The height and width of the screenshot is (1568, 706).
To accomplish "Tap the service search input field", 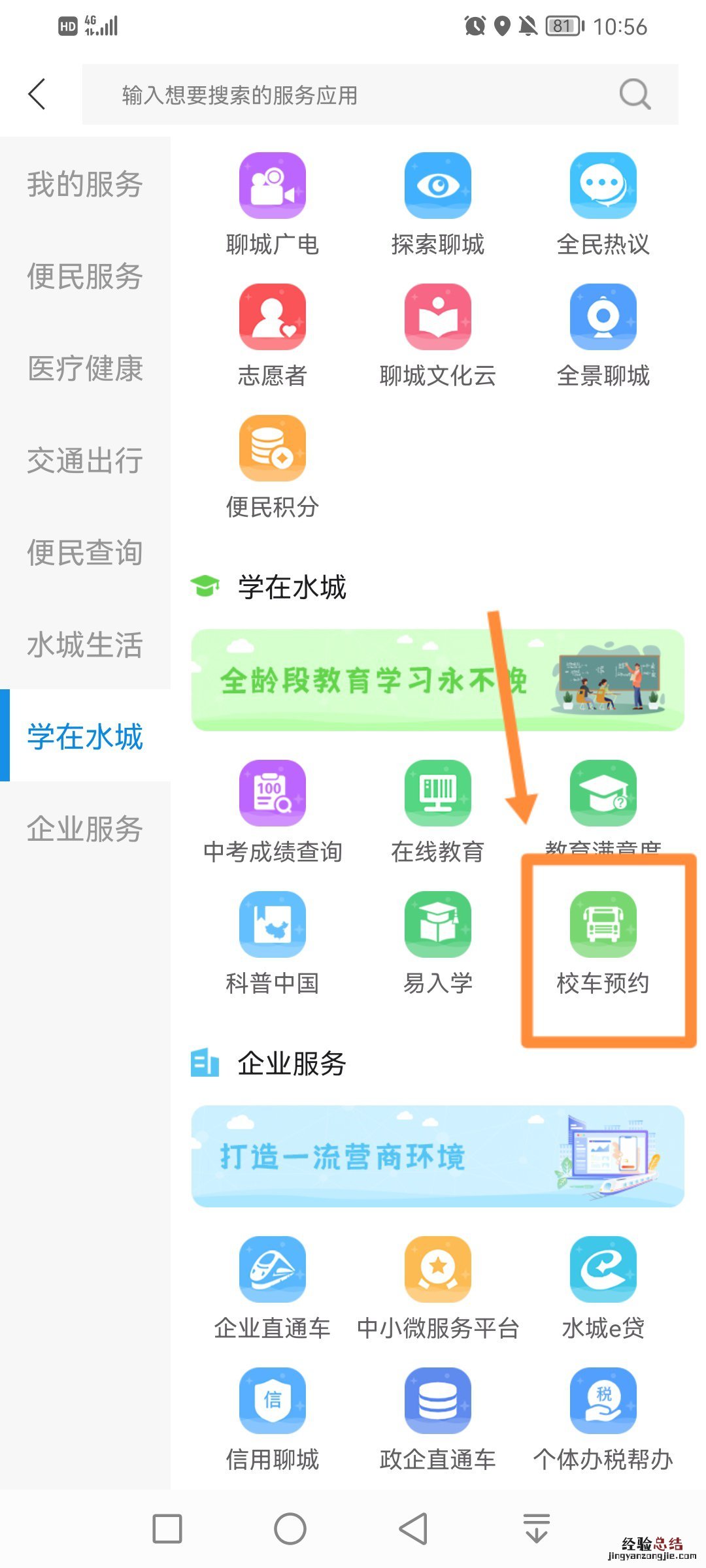I will [366, 95].
